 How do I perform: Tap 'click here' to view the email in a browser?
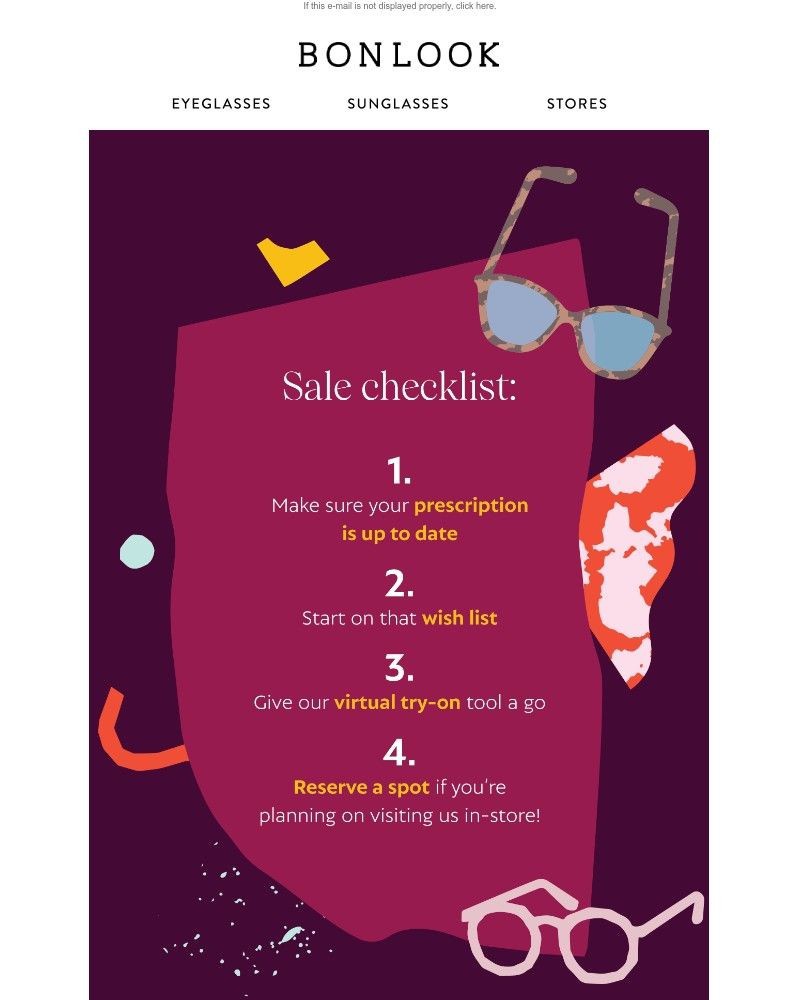[475, 6]
